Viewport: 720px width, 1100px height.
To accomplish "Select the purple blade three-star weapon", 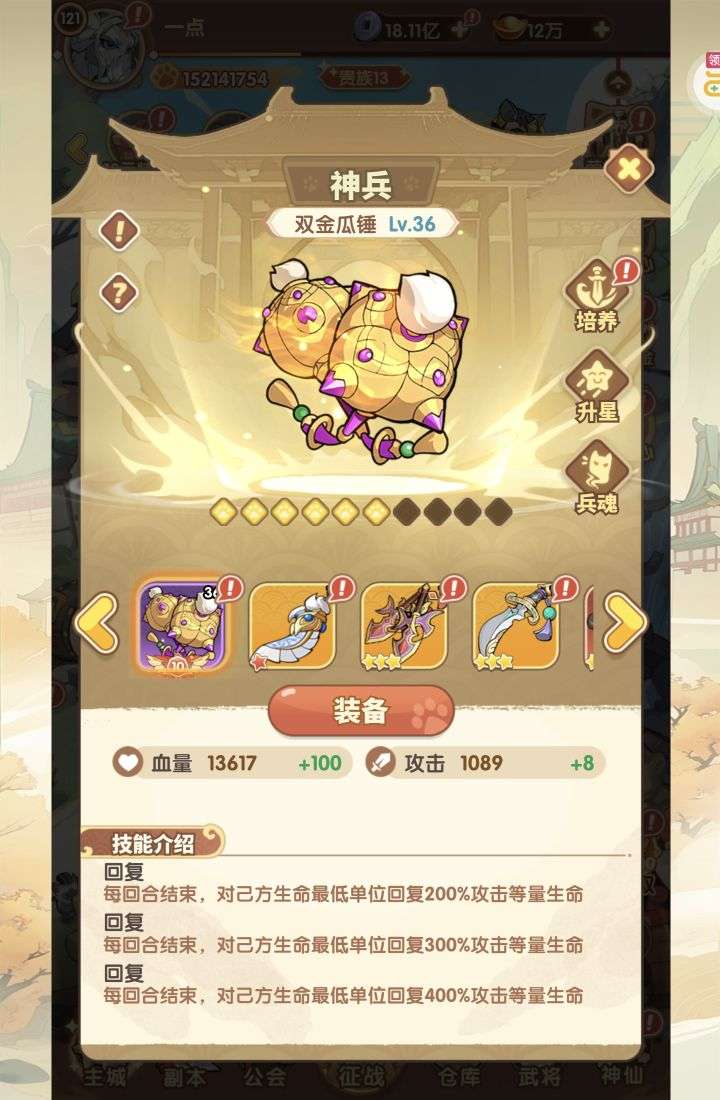I will tap(404, 626).
